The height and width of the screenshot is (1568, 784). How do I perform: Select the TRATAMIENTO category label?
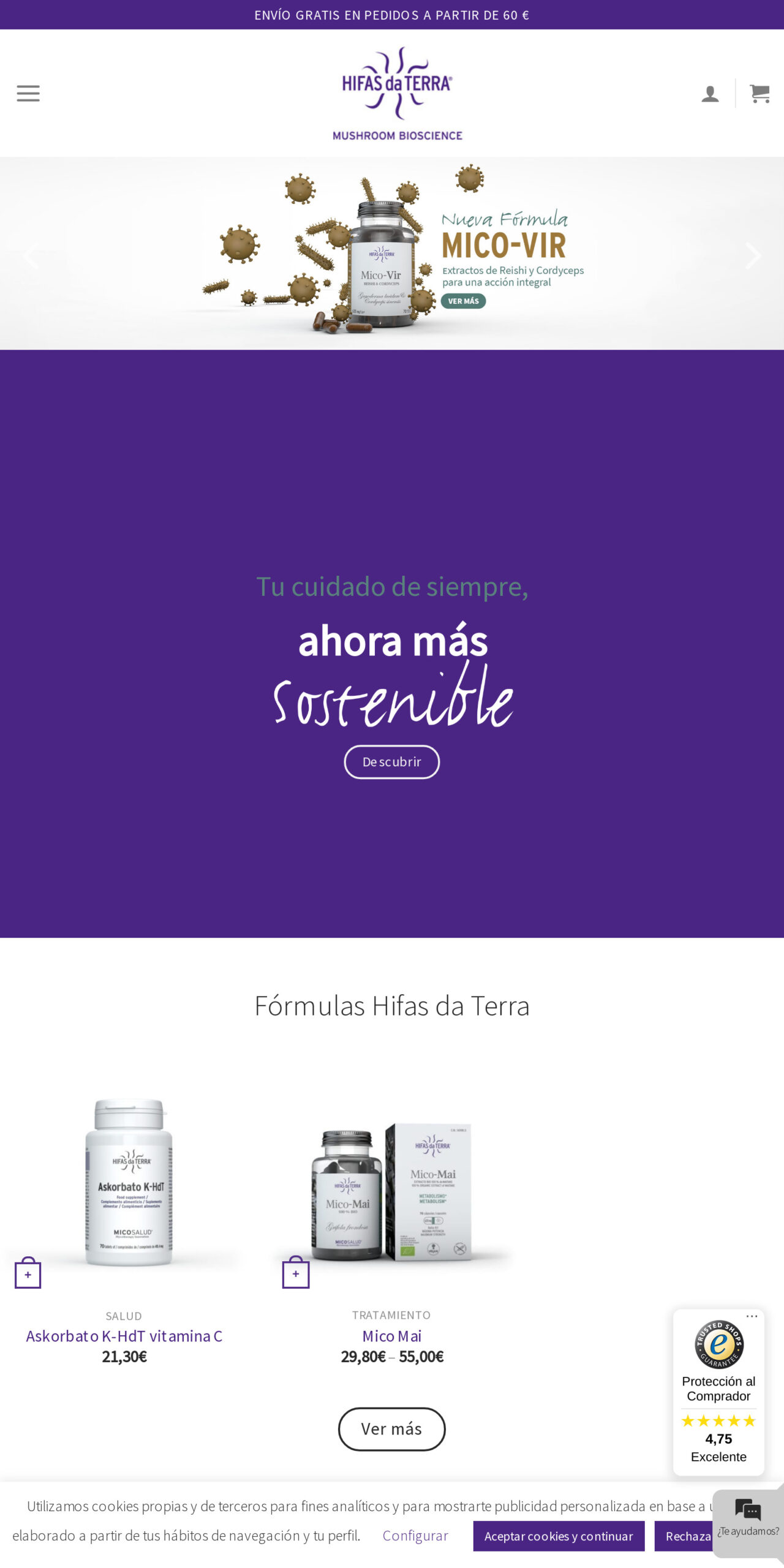pos(391,1314)
